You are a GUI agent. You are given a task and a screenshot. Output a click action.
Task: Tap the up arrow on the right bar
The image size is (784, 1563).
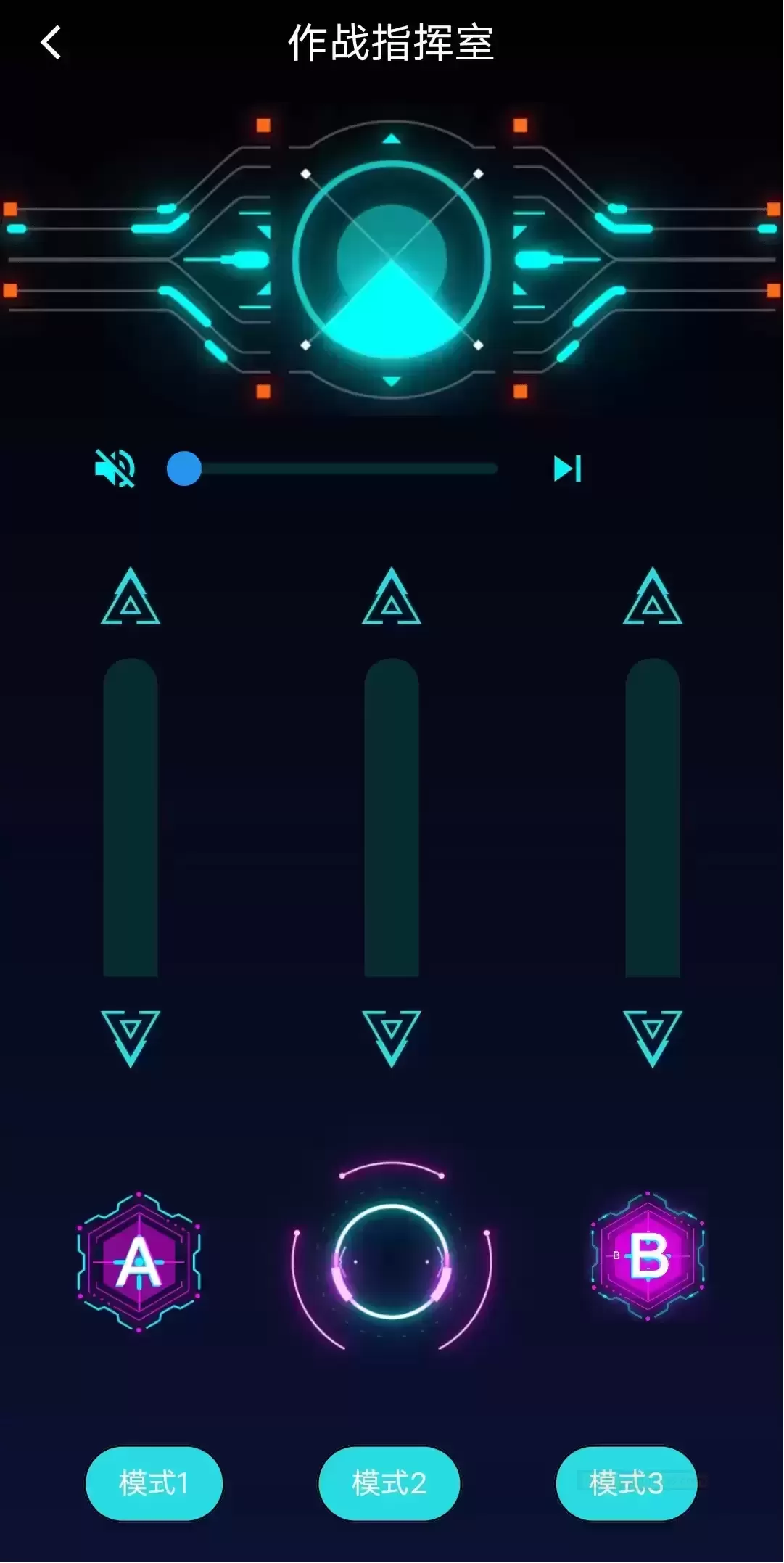[x=653, y=598]
